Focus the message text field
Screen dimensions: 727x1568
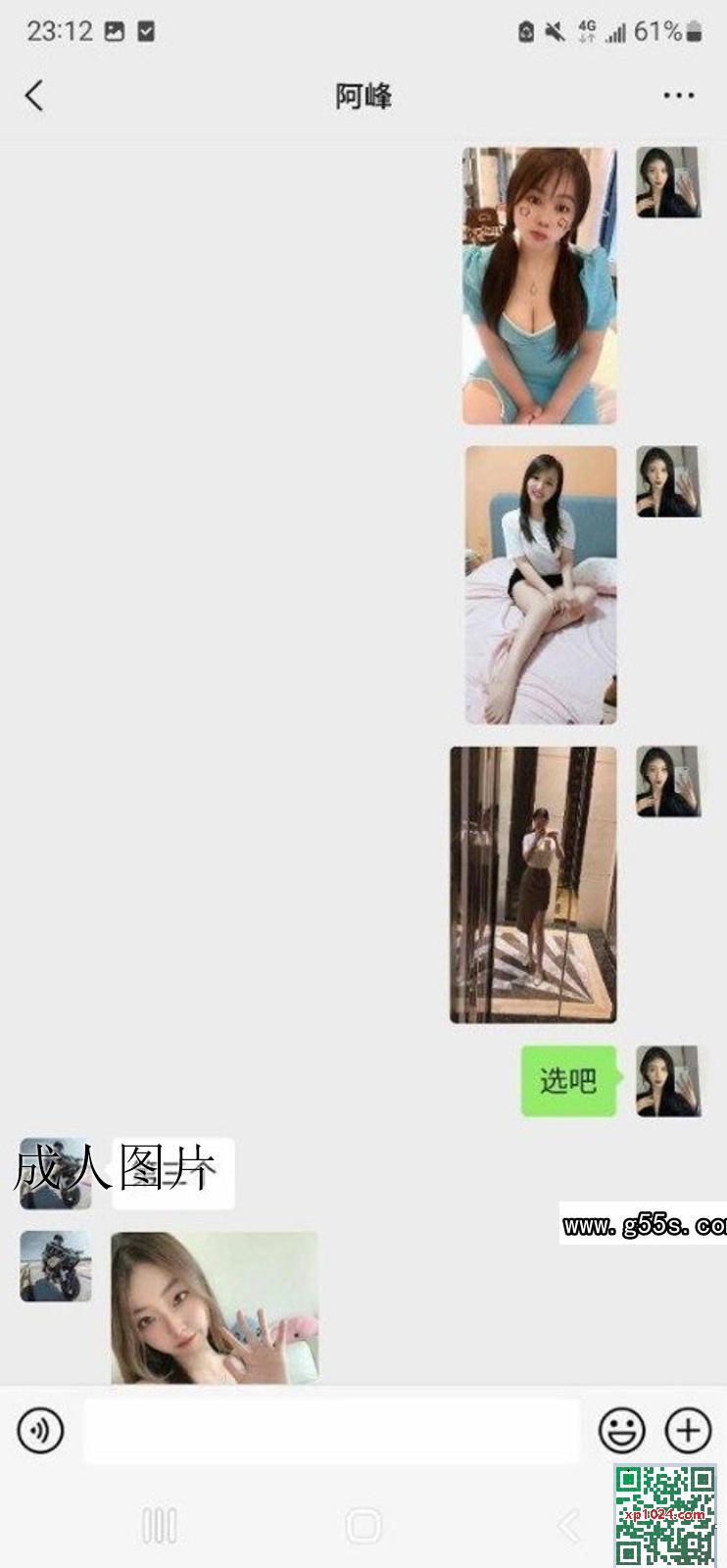click(331, 1431)
